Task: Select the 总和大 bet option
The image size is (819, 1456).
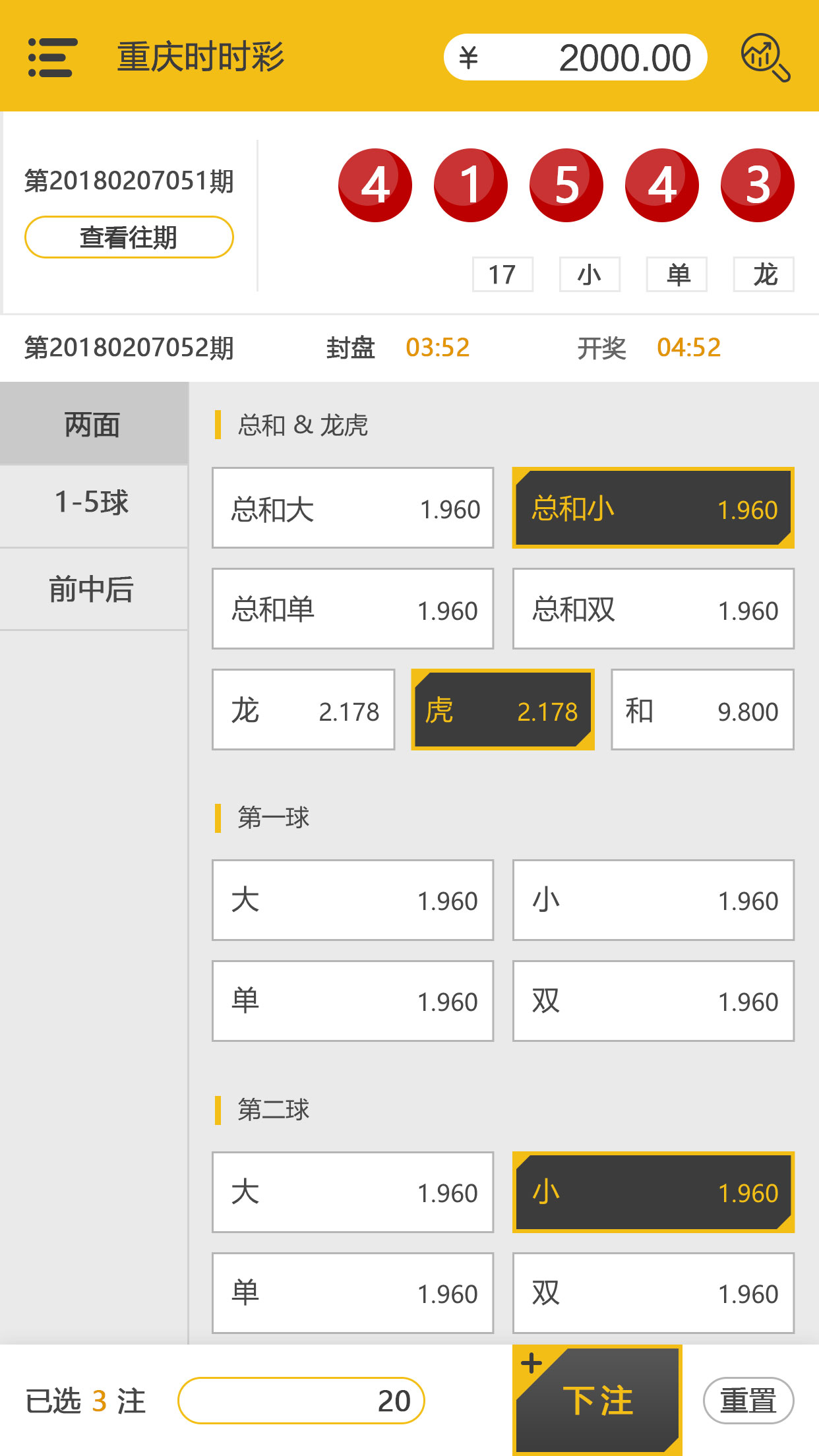Action: point(353,508)
